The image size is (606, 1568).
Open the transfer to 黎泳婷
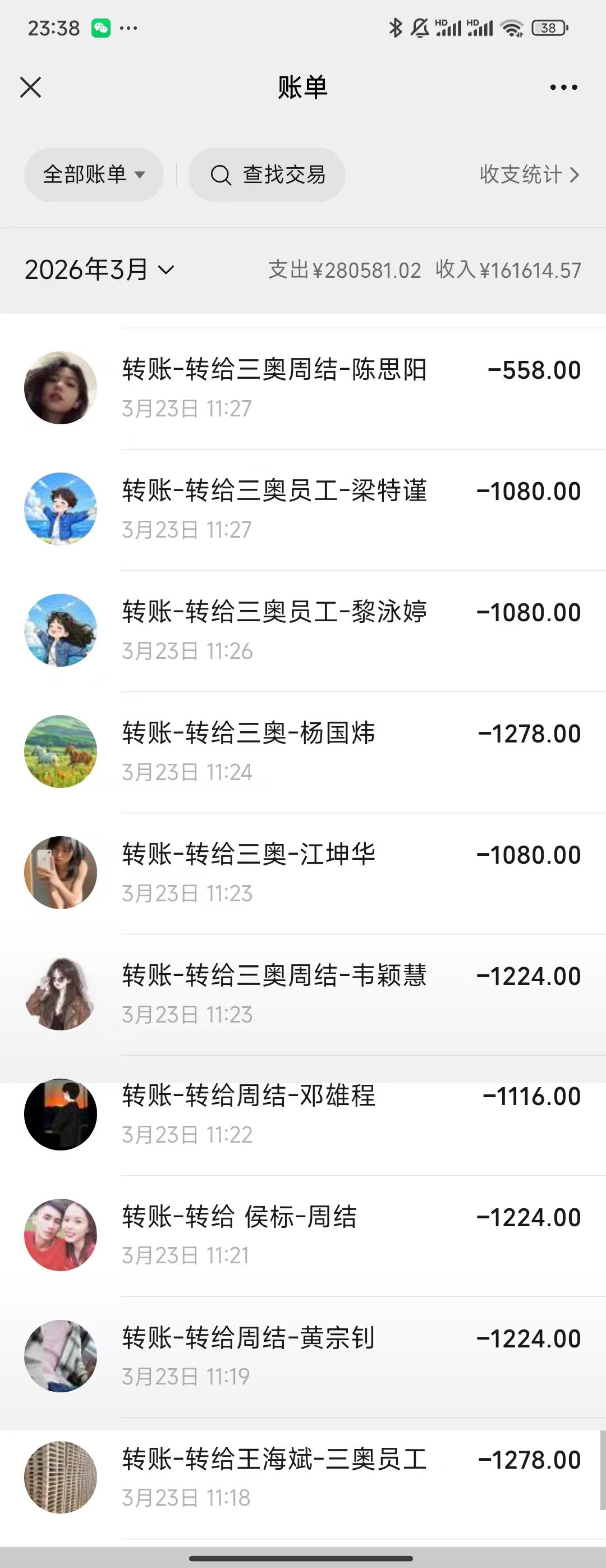coord(302,630)
